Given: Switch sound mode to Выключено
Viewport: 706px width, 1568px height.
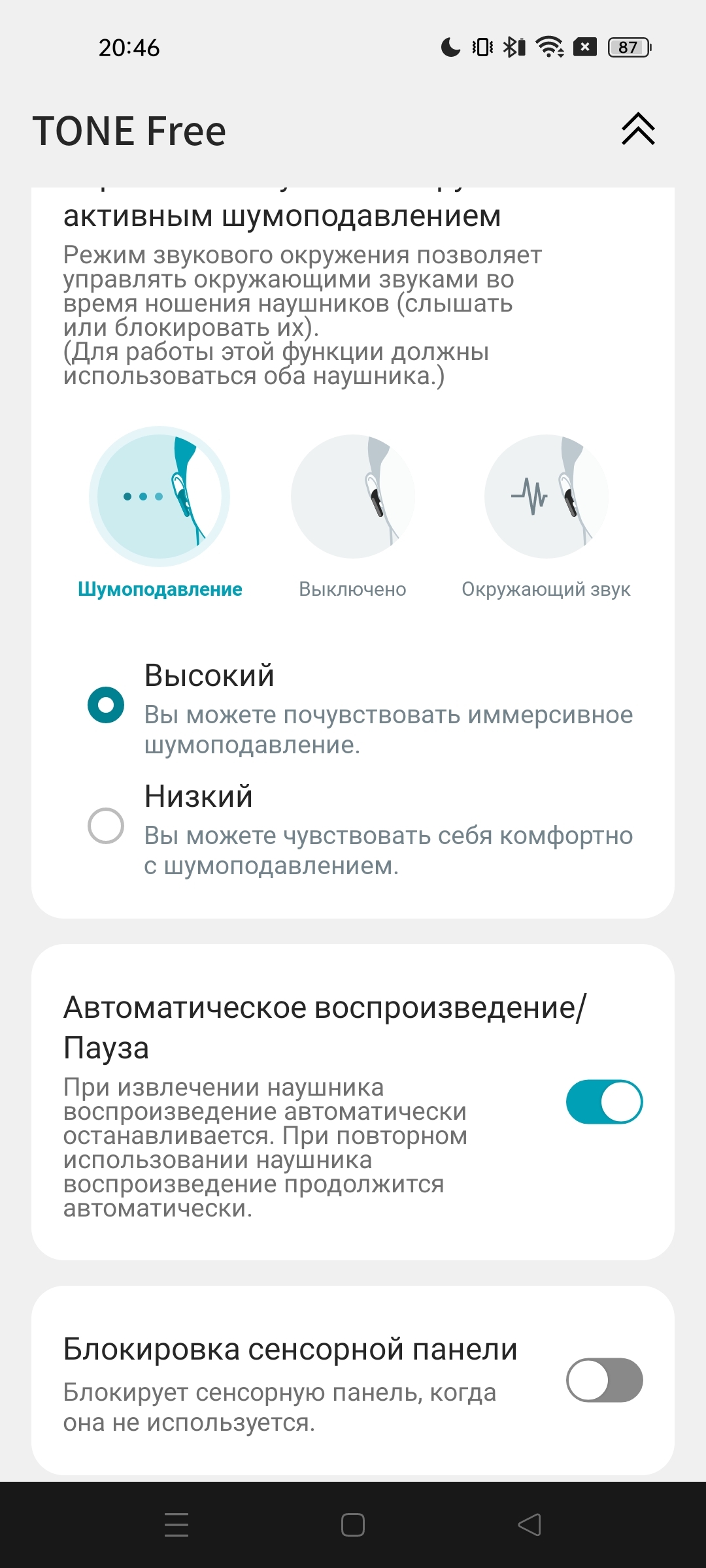Looking at the screenshot, I should [x=353, y=497].
